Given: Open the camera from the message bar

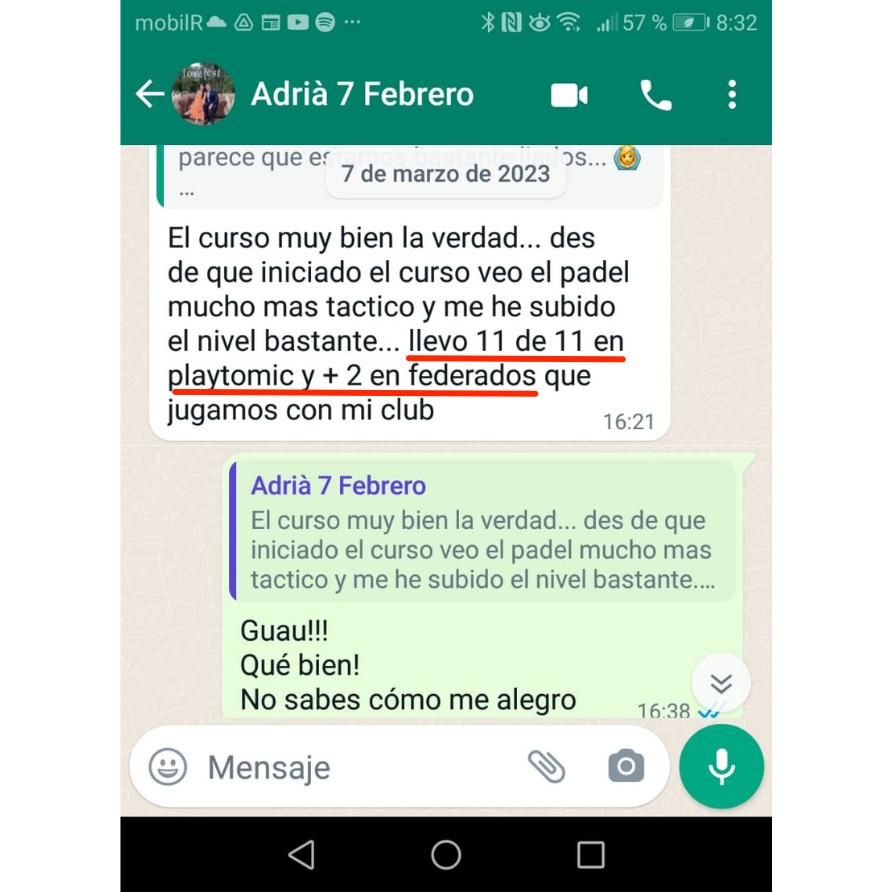Looking at the screenshot, I should tap(626, 767).
